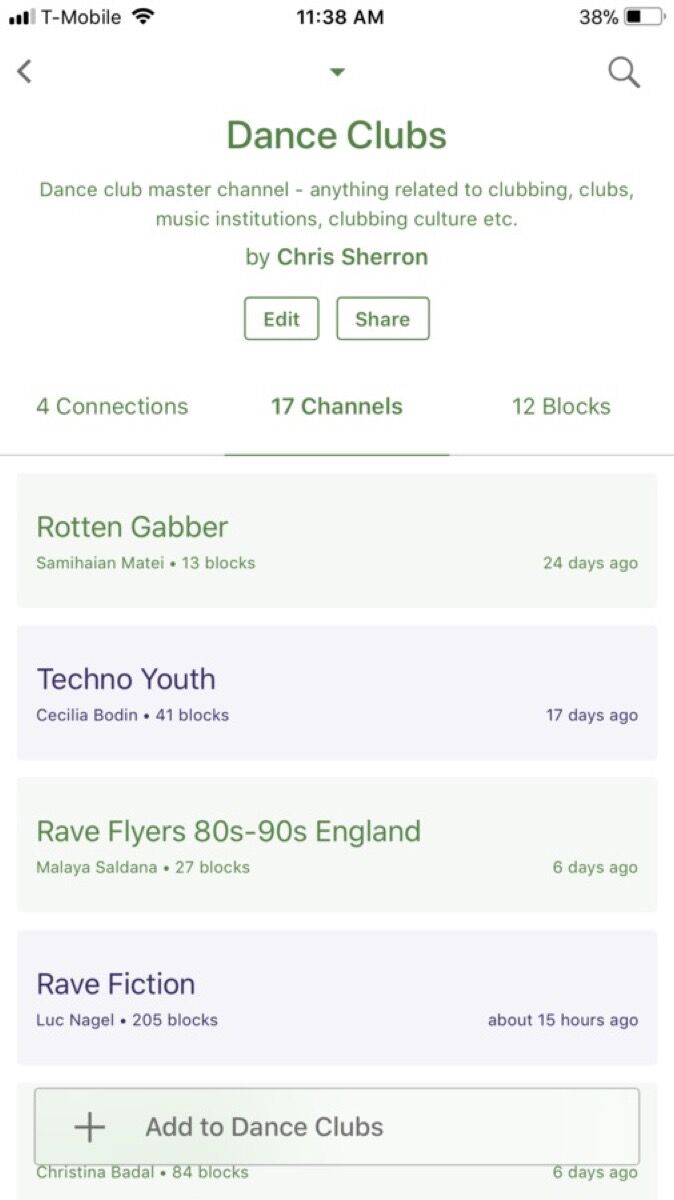The height and width of the screenshot is (1200, 674).
Task: Expand the dropdown caret above the title
Action: coord(337,72)
